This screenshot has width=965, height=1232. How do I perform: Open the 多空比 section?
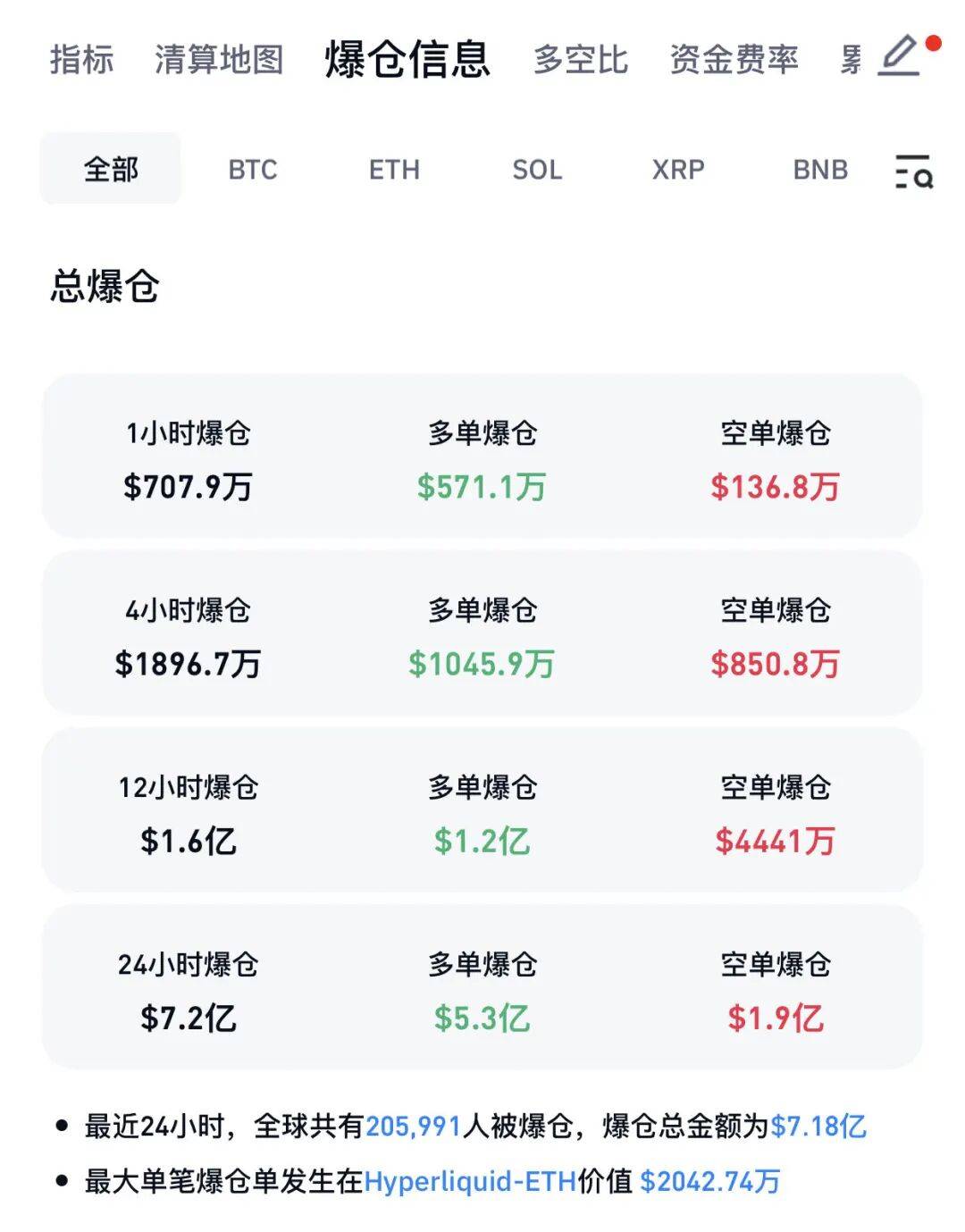(x=580, y=61)
